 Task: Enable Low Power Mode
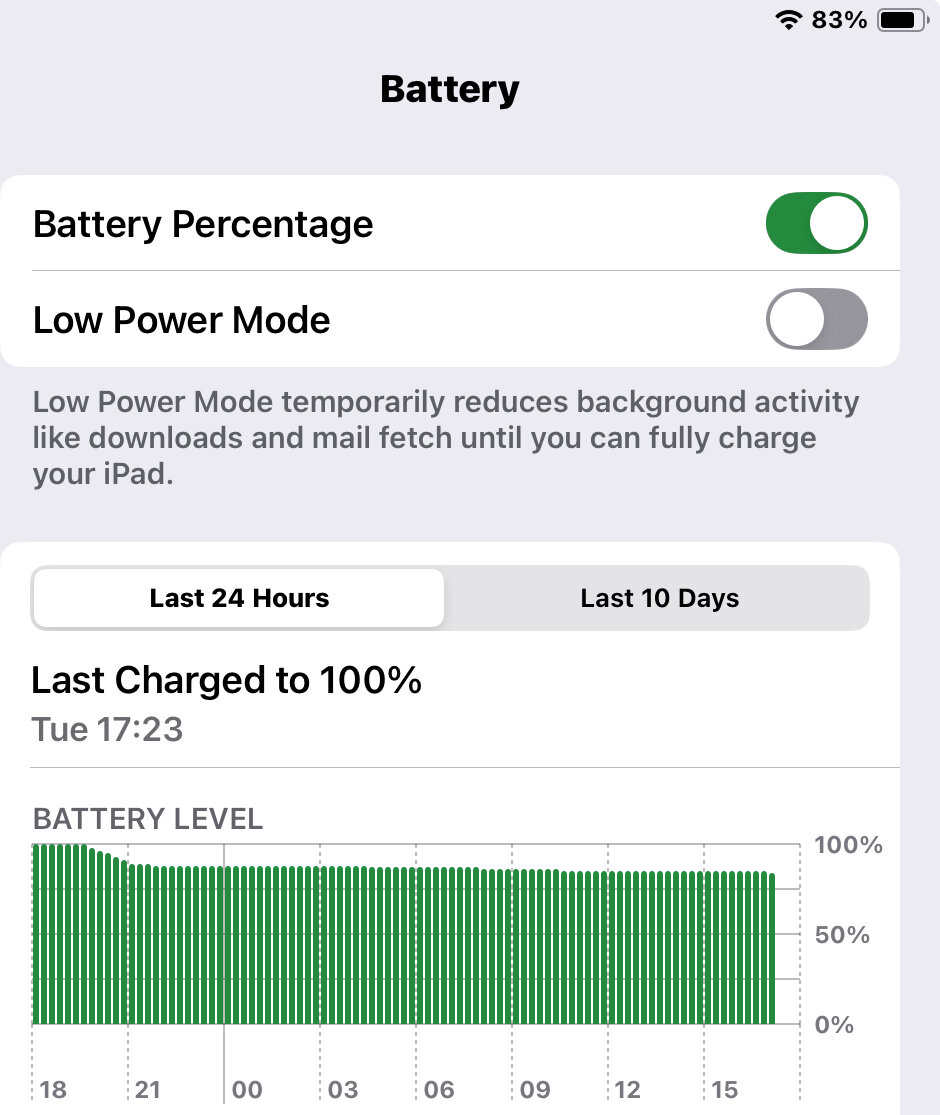pos(816,319)
